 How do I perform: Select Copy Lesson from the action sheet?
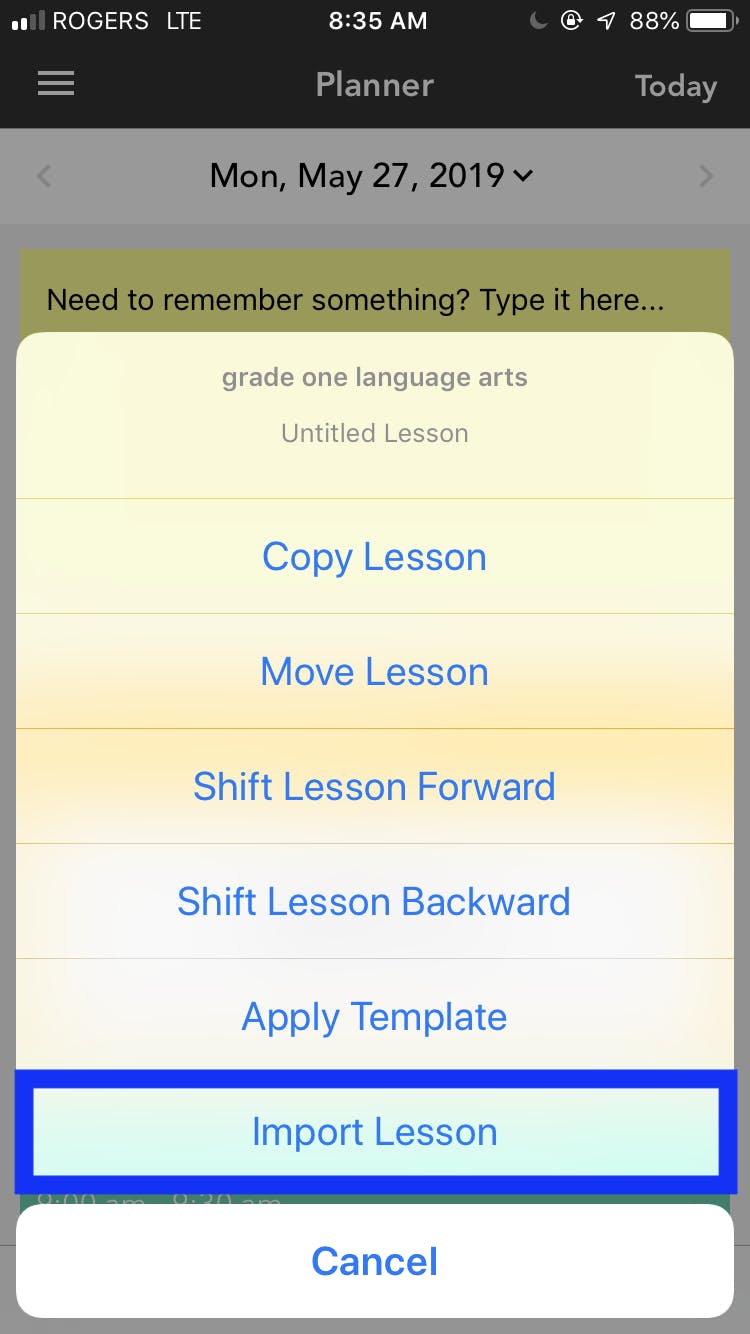point(374,557)
